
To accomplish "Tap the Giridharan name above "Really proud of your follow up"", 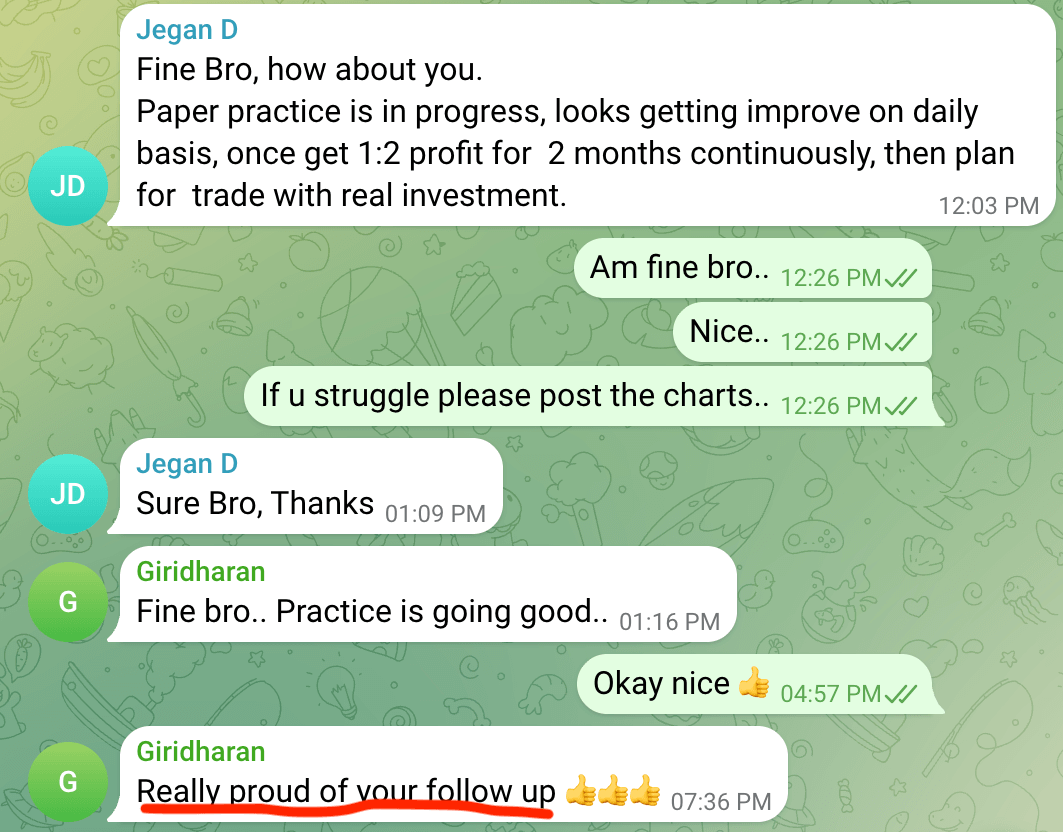I will pos(200,751).
